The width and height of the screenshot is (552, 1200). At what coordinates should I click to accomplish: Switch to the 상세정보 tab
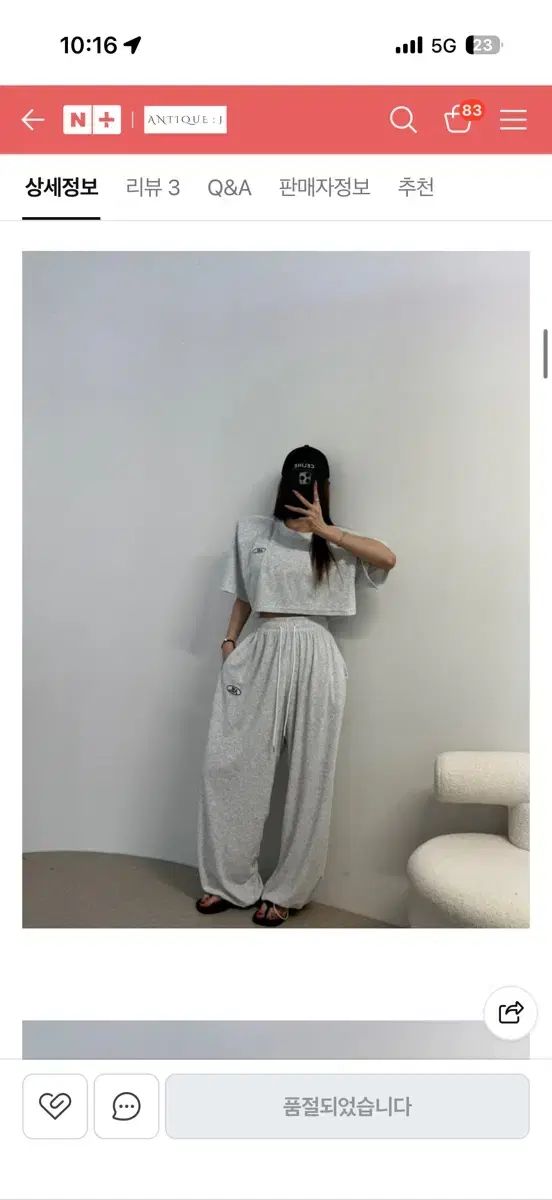coord(61,187)
